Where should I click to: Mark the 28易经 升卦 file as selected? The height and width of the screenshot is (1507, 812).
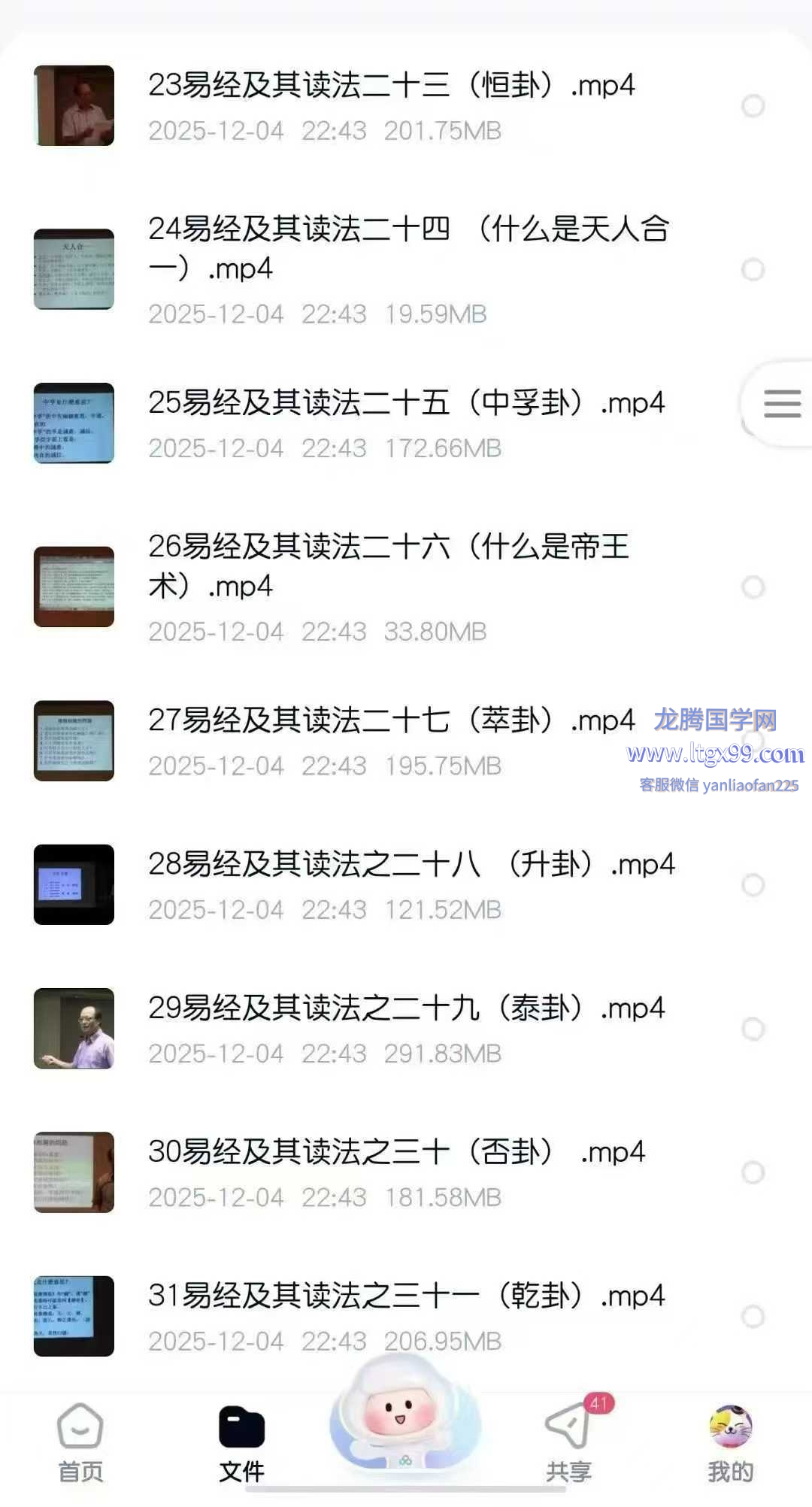coord(753,885)
